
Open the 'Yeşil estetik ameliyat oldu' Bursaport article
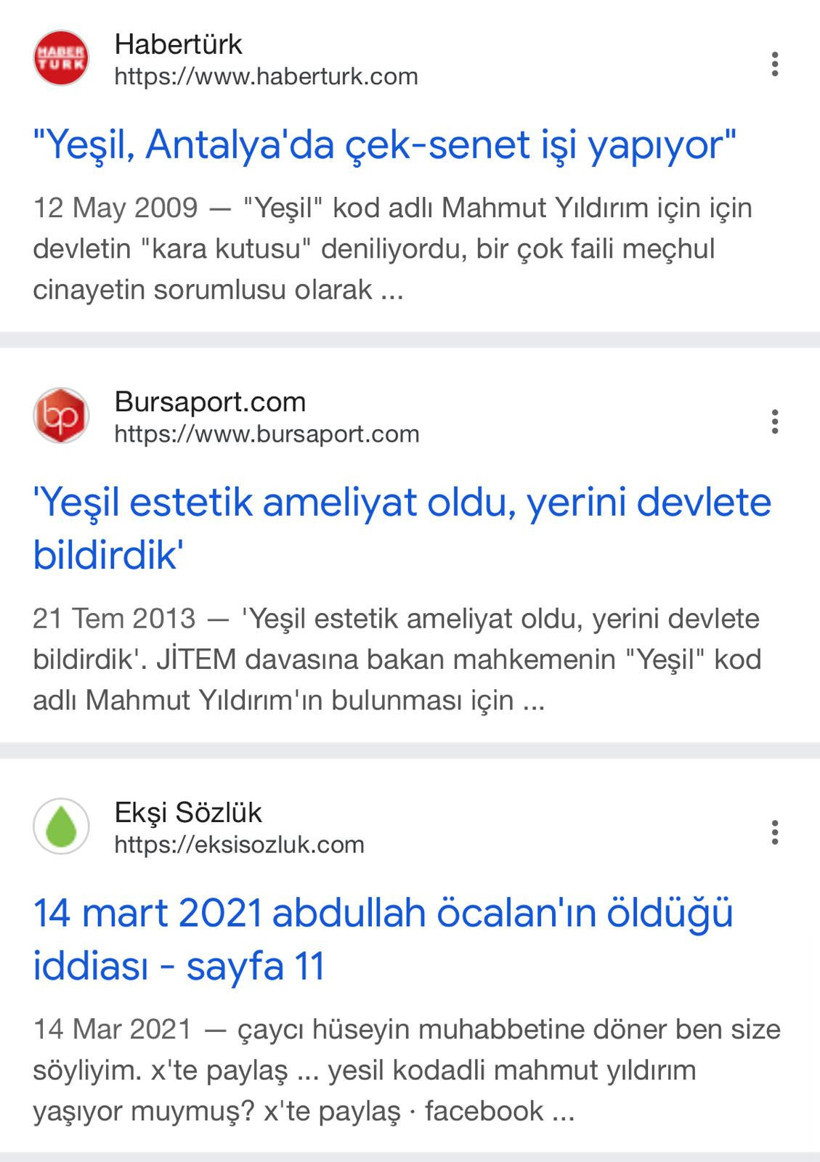[x=402, y=527]
